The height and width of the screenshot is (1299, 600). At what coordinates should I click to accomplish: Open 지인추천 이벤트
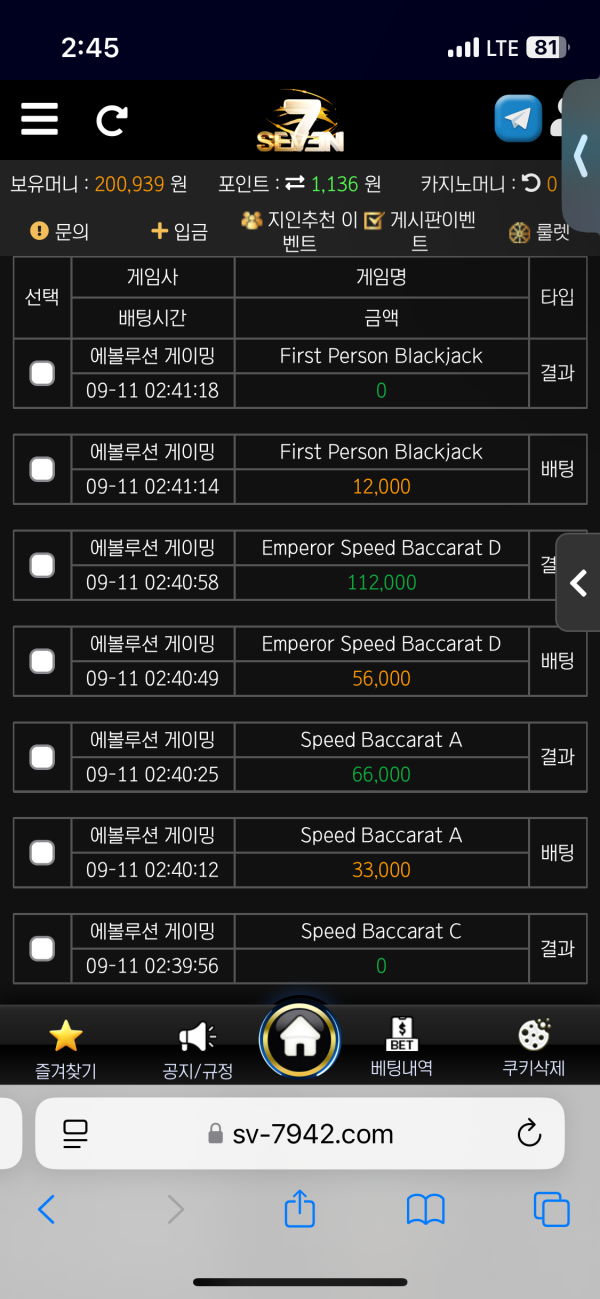click(299, 231)
